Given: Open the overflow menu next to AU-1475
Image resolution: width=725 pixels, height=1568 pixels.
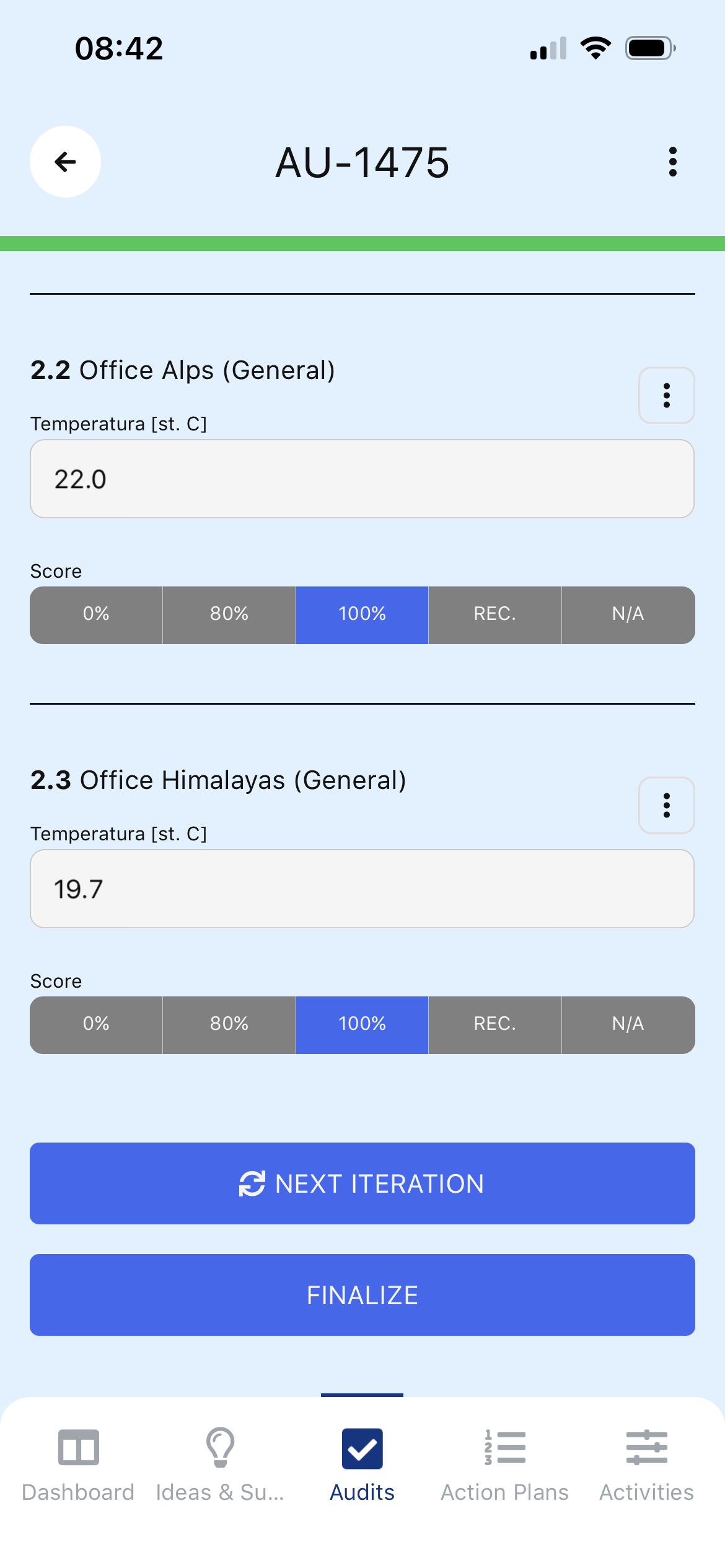Looking at the screenshot, I should coord(672,162).
